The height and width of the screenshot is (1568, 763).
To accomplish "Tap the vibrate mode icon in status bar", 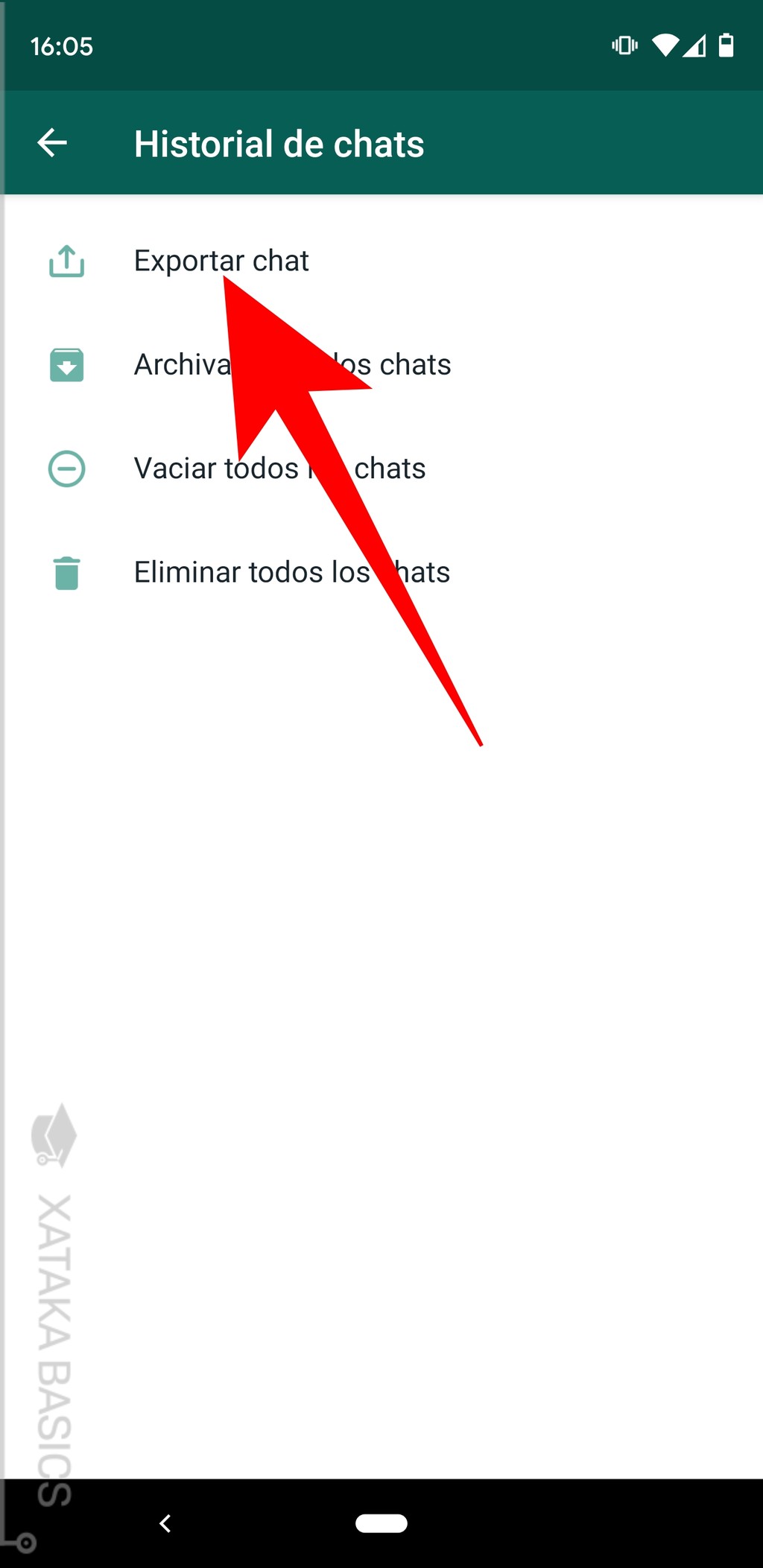I will click(624, 46).
